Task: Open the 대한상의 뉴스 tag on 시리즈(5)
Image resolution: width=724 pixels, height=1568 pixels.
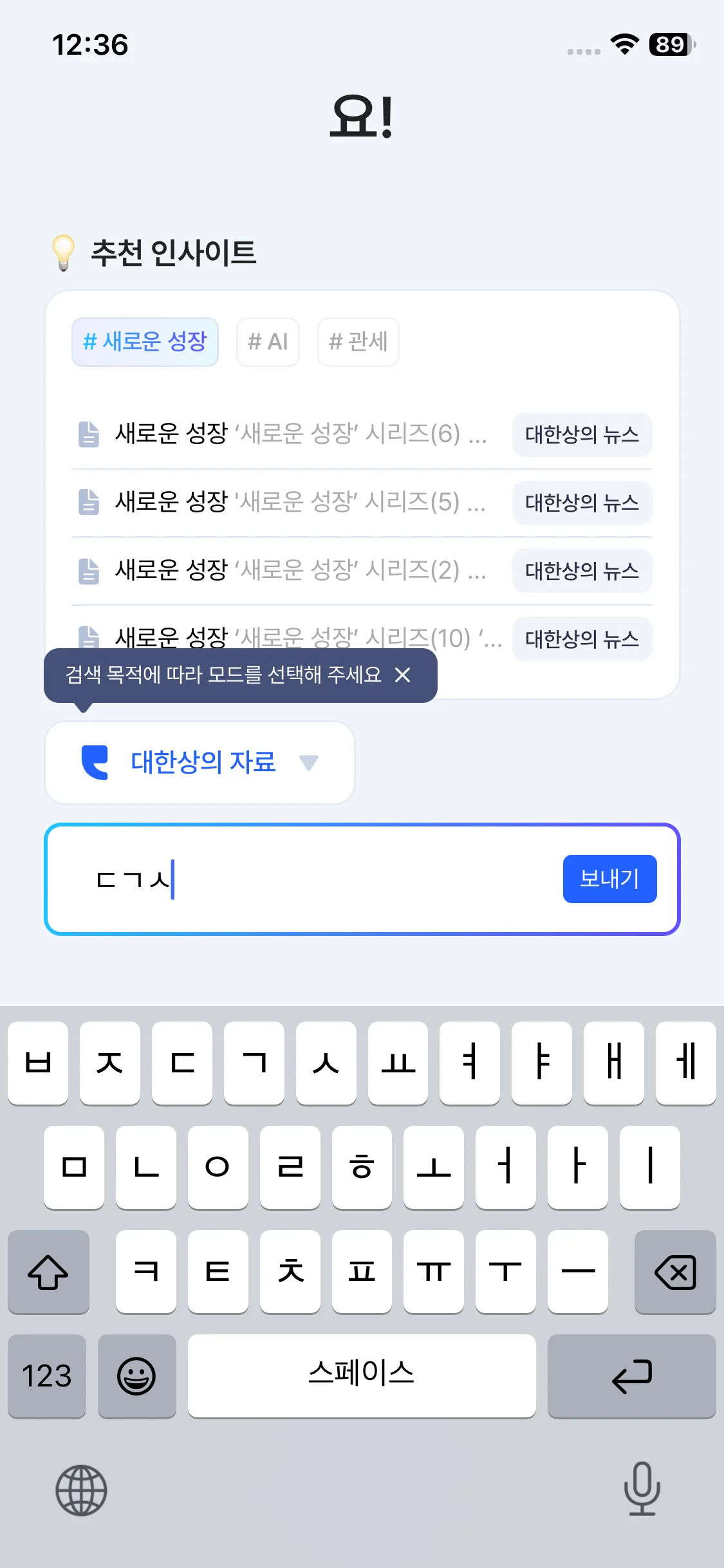Action: (x=581, y=503)
